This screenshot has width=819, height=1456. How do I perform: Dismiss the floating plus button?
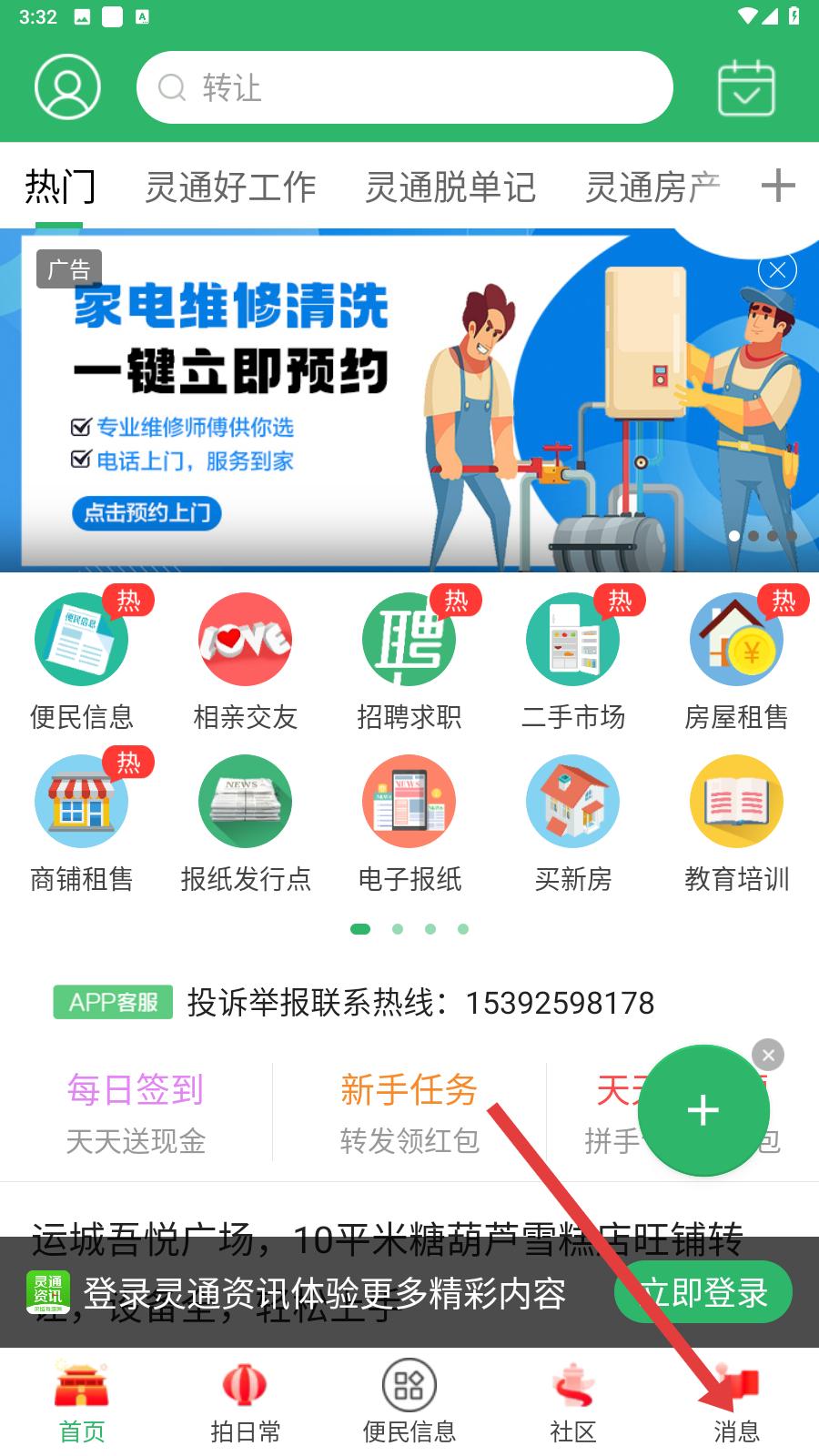click(768, 1055)
